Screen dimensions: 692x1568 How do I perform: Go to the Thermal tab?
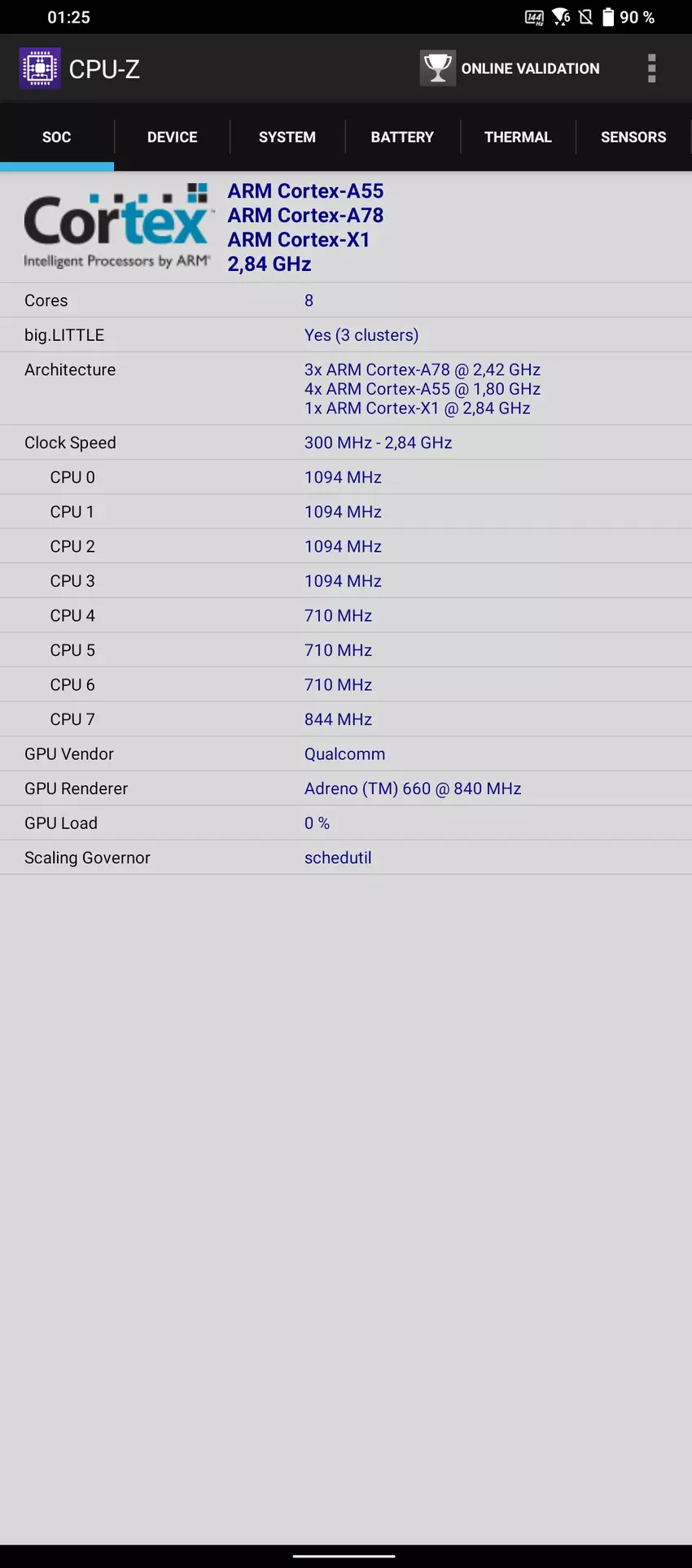[x=518, y=137]
